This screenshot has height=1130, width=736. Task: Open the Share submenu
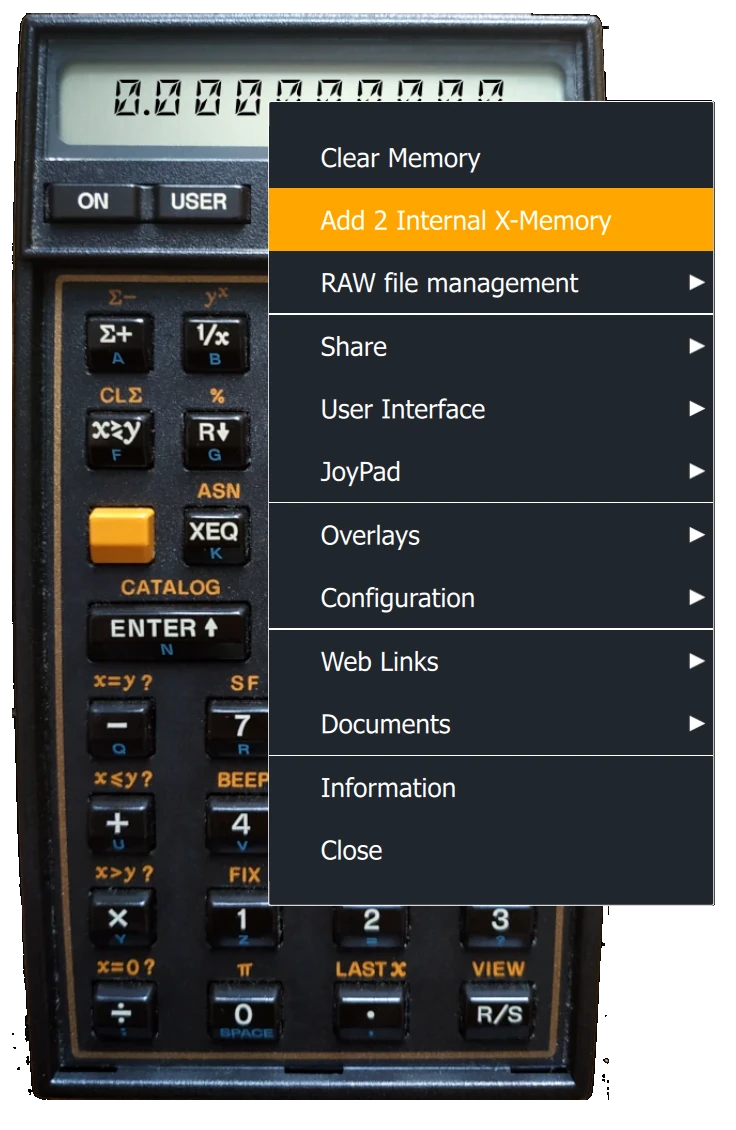(x=354, y=346)
